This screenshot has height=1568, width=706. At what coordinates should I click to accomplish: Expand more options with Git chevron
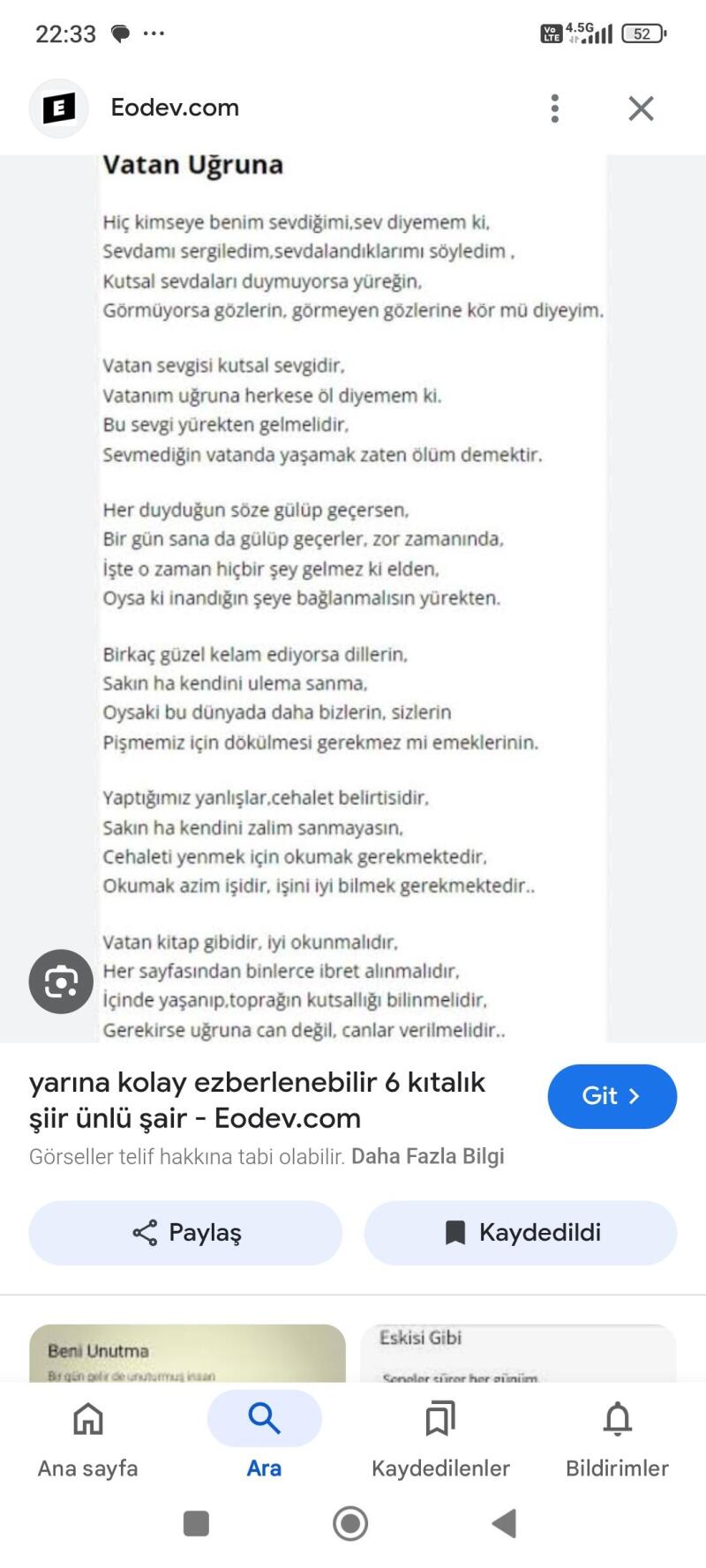click(x=634, y=1095)
